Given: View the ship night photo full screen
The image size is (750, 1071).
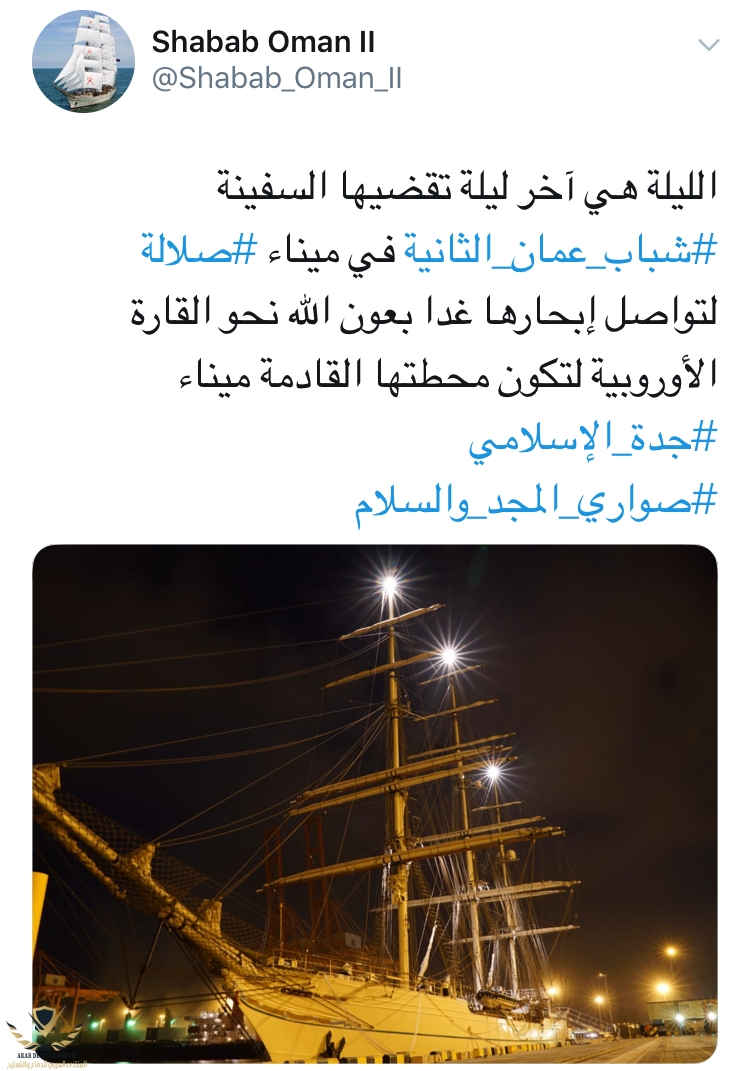Looking at the screenshot, I should [x=375, y=805].
